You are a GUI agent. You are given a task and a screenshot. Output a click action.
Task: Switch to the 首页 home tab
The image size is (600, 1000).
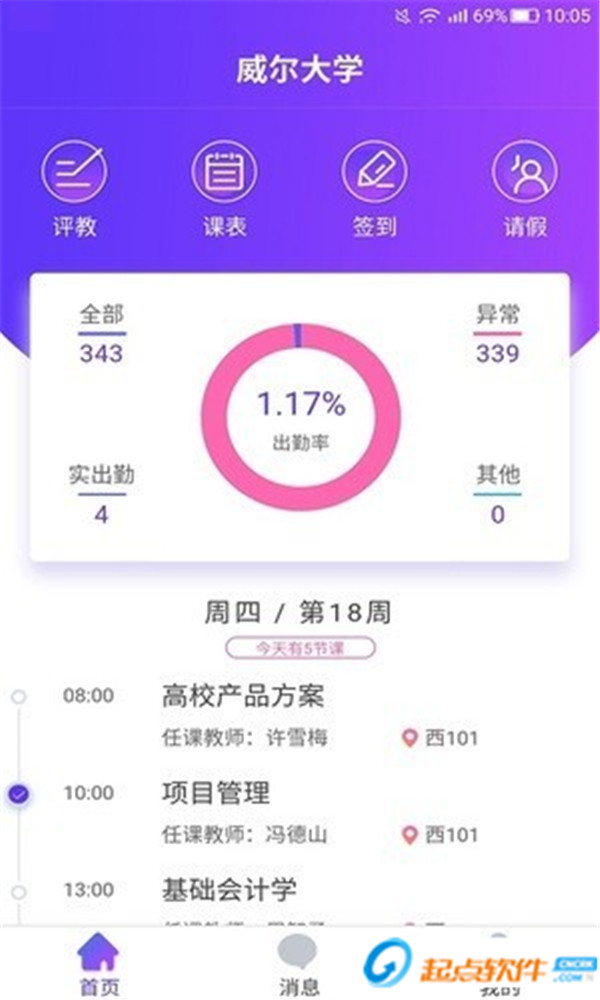[x=98, y=964]
